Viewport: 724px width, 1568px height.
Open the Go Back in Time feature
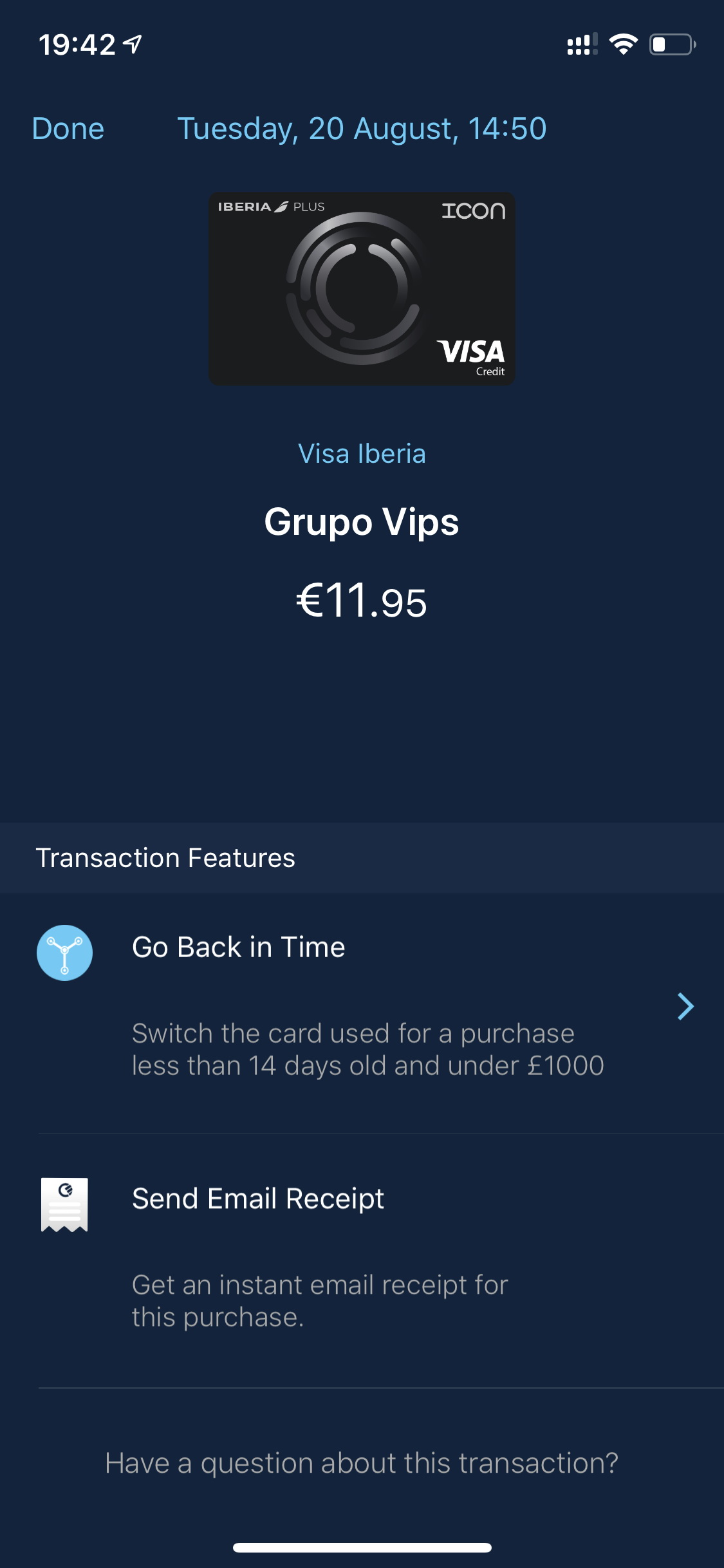point(362,1006)
